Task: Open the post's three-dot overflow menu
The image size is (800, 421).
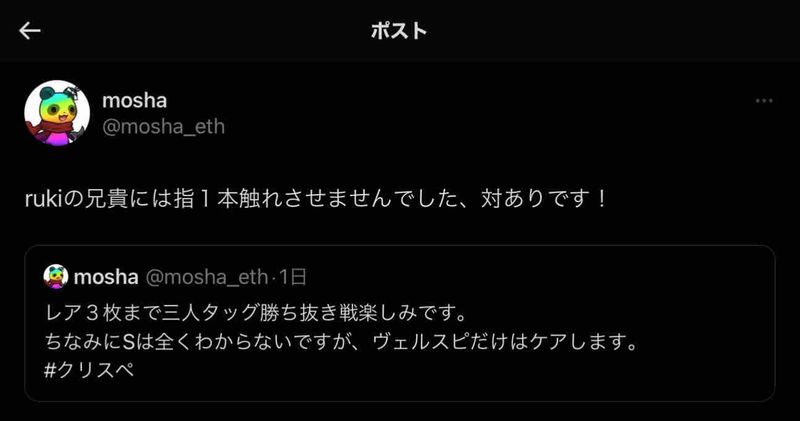Action: (764, 102)
